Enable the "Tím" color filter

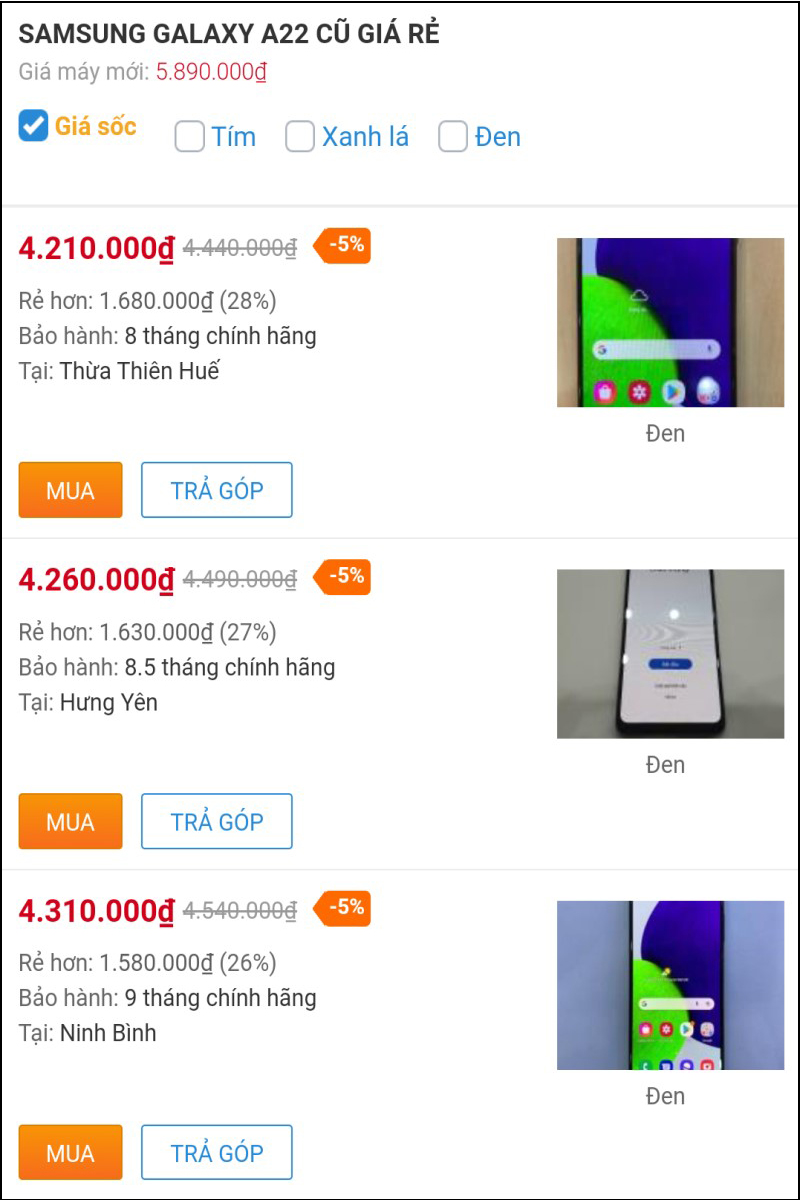coord(189,136)
